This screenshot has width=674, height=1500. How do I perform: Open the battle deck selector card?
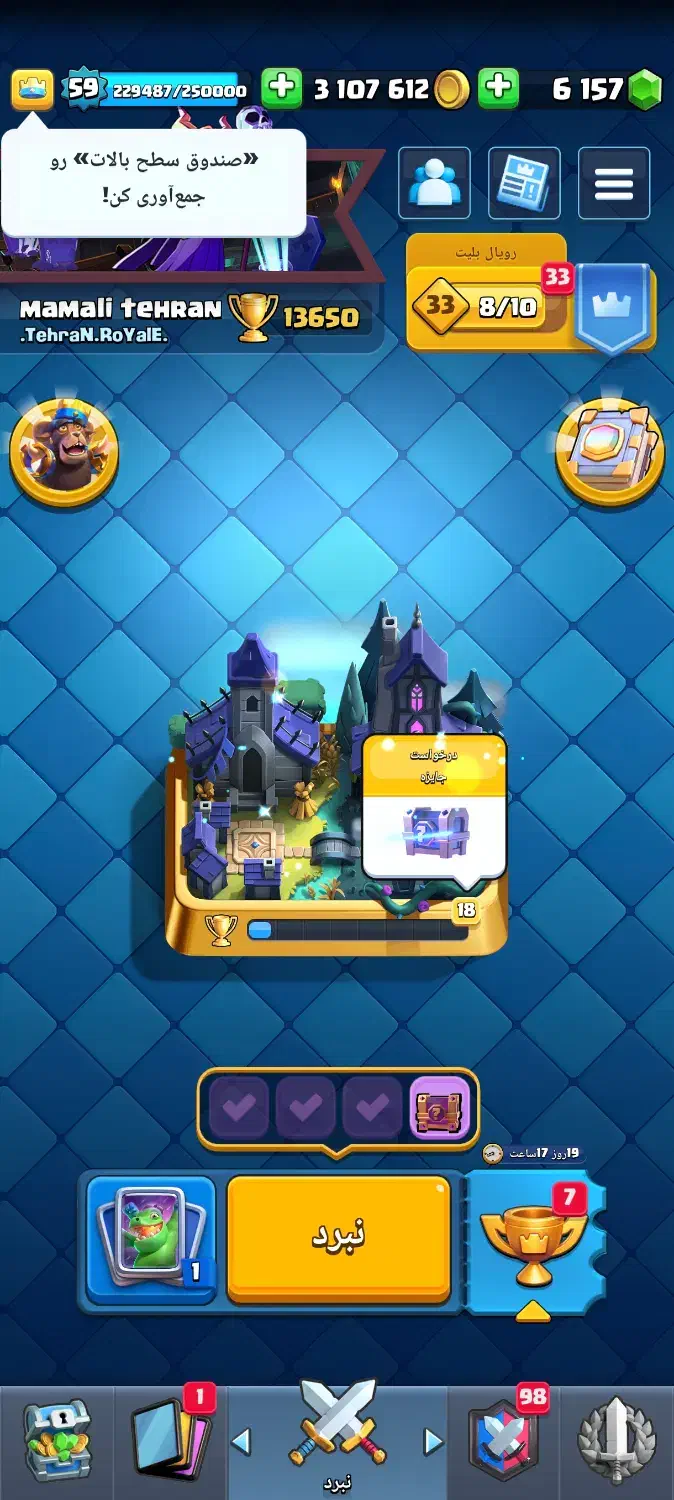pos(150,1238)
